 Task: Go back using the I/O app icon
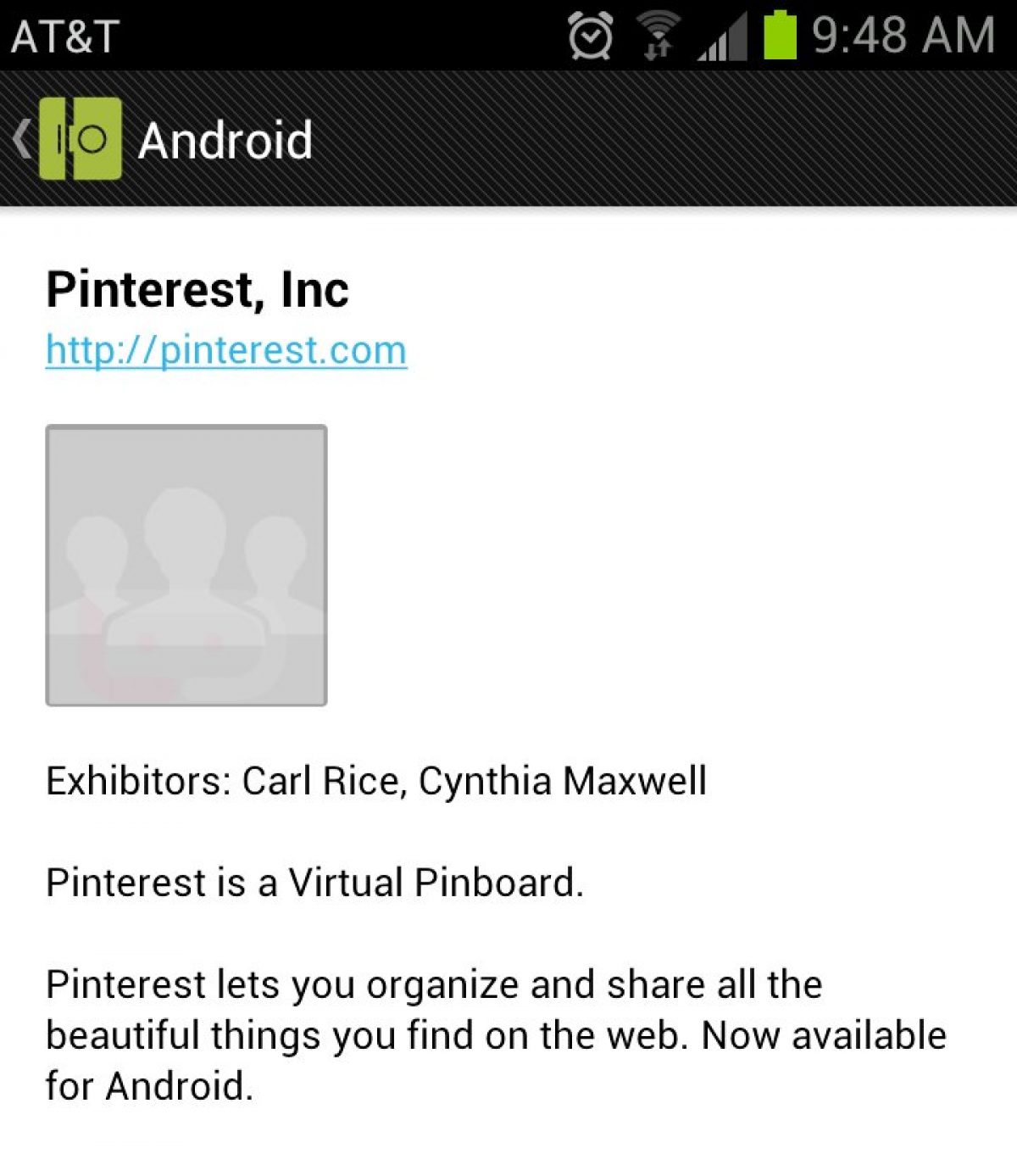click(x=79, y=139)
